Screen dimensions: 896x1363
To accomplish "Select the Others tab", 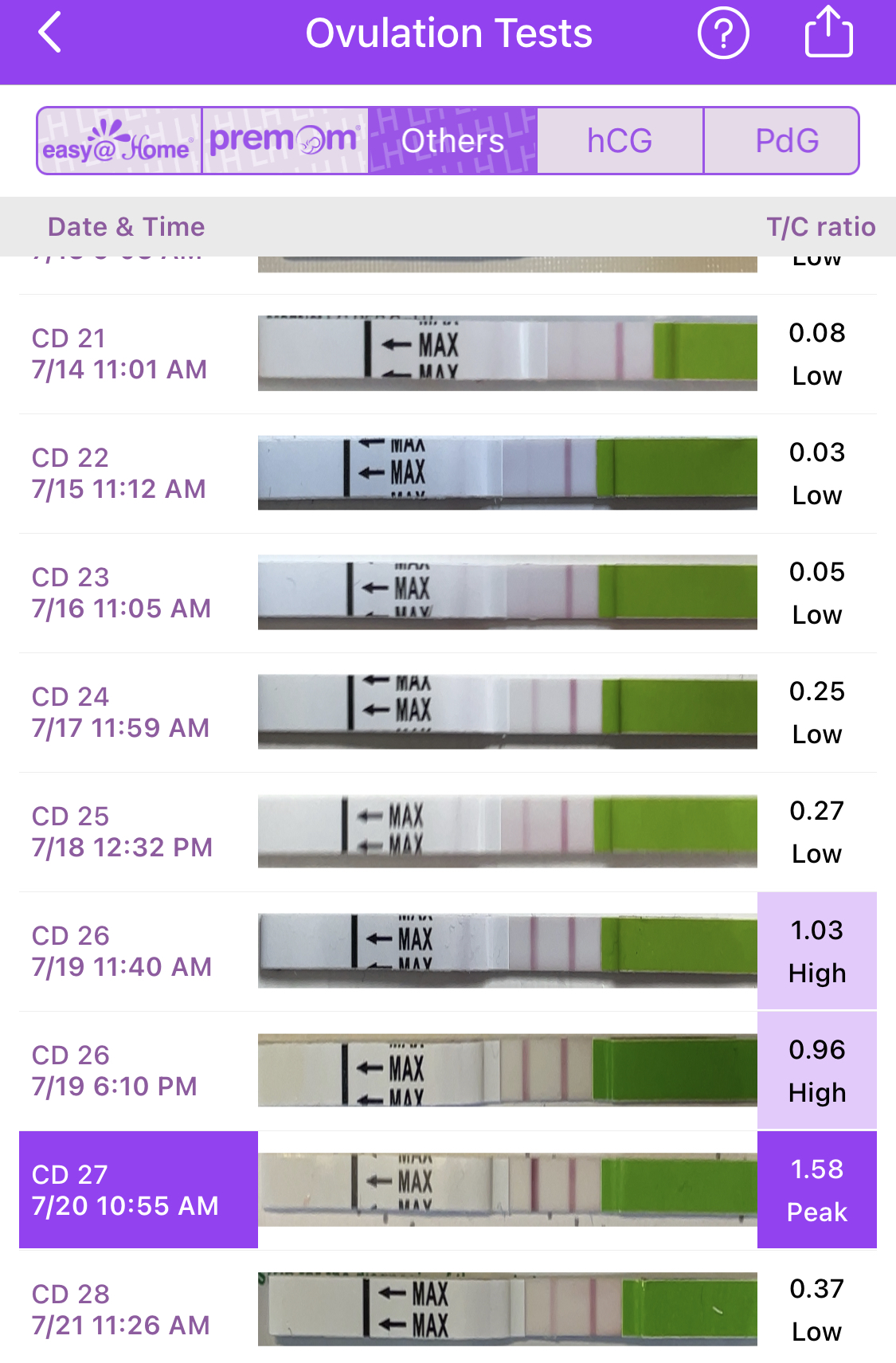I will (x=452, y=141).
